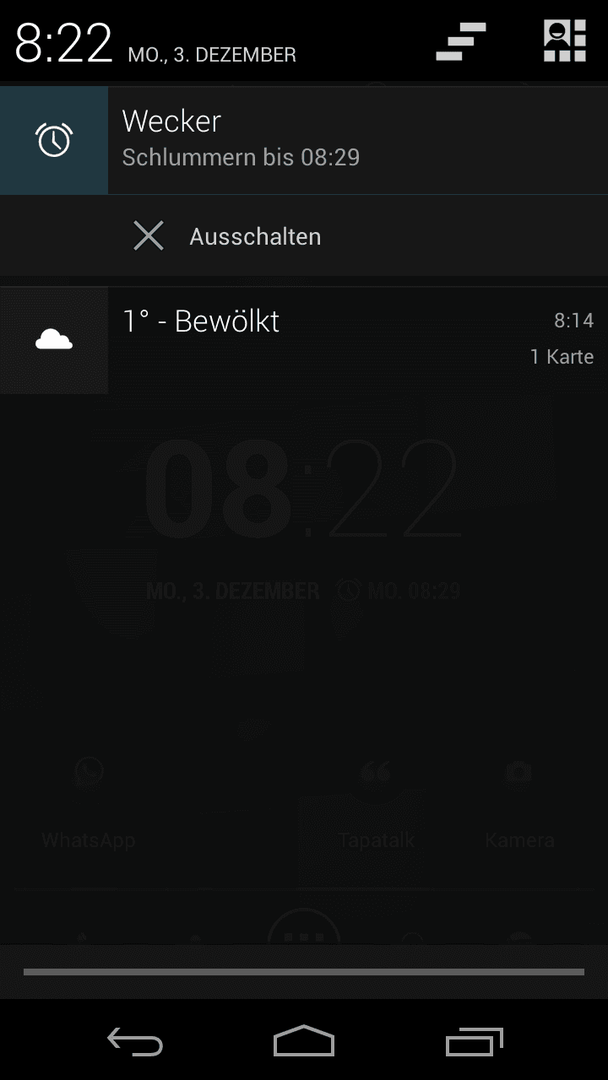Go back with the navigation button
Viewport: 608px width, 1080px height.
click(x=135, y=1042)
